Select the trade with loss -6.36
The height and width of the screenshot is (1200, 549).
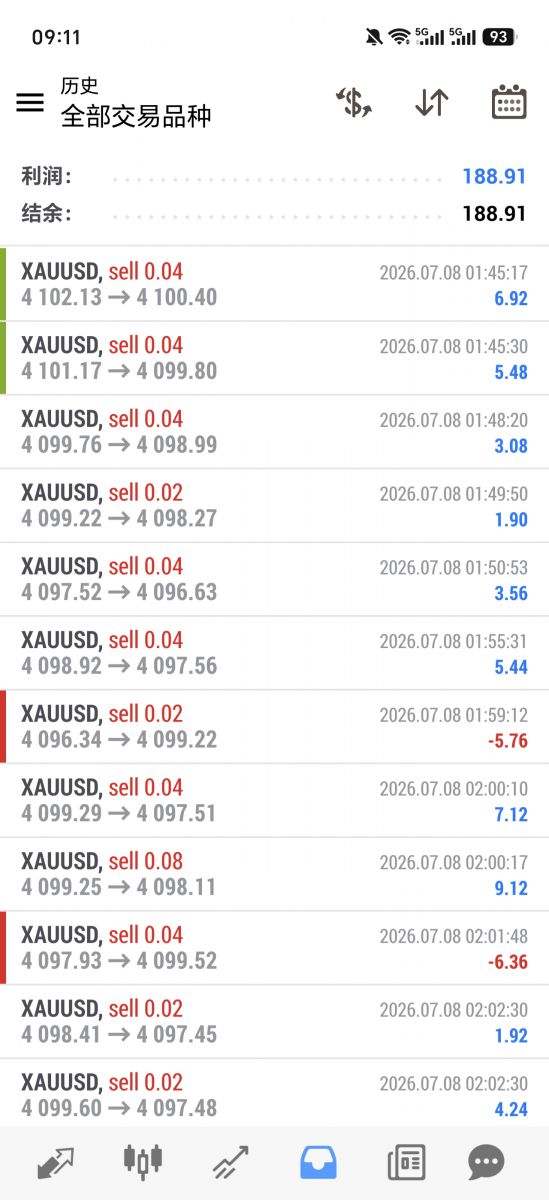274,948
